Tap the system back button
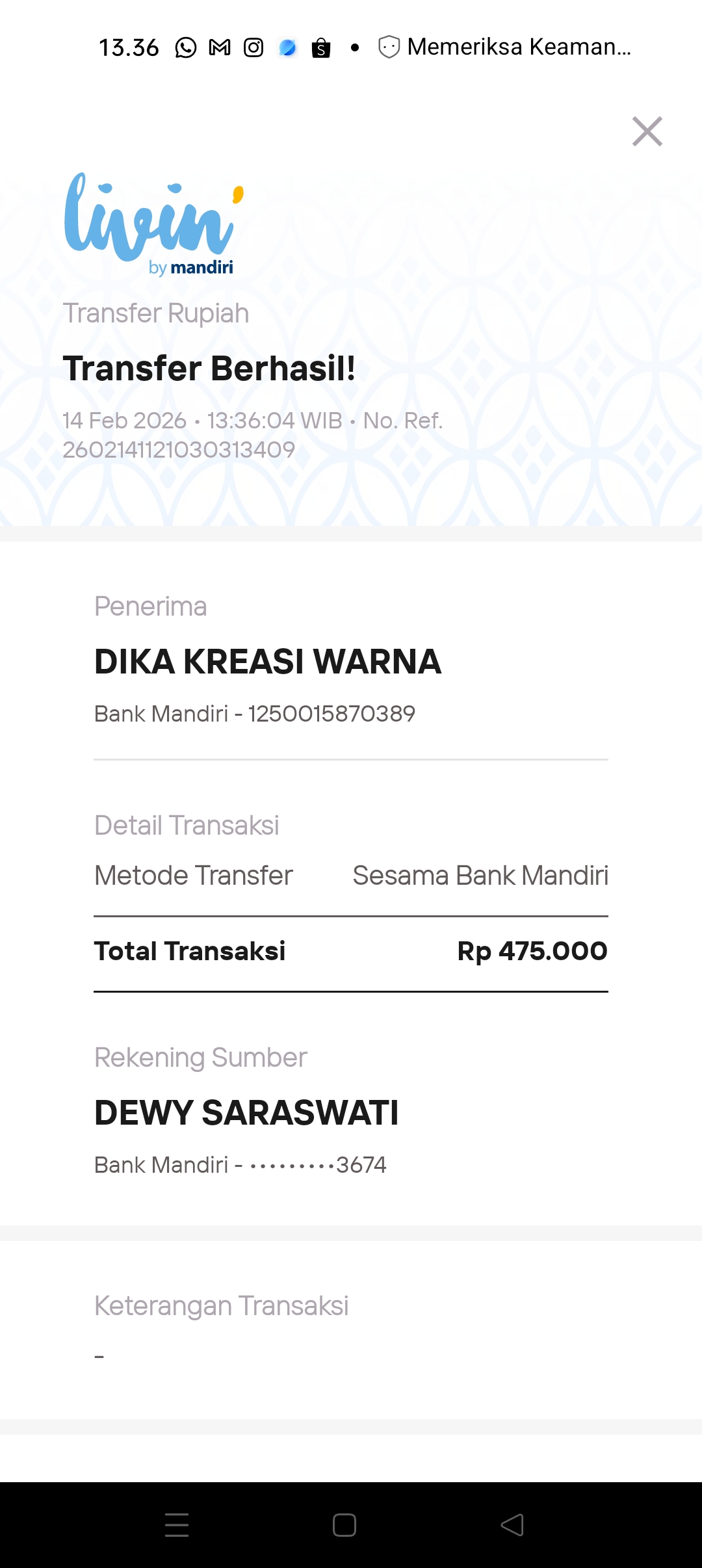This screenshot has width=702, height=1568. [512, 1524]
